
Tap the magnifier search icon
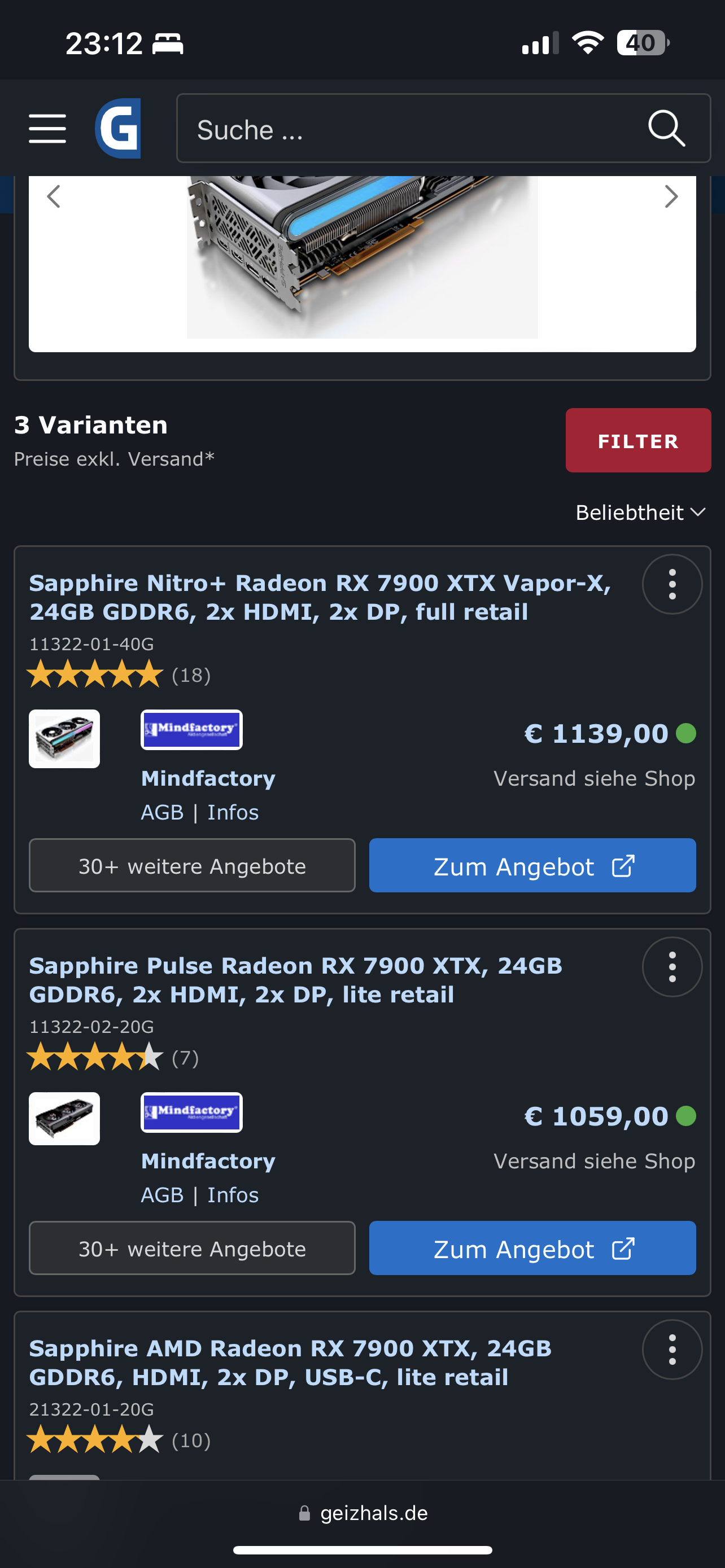tap(666, 129)
